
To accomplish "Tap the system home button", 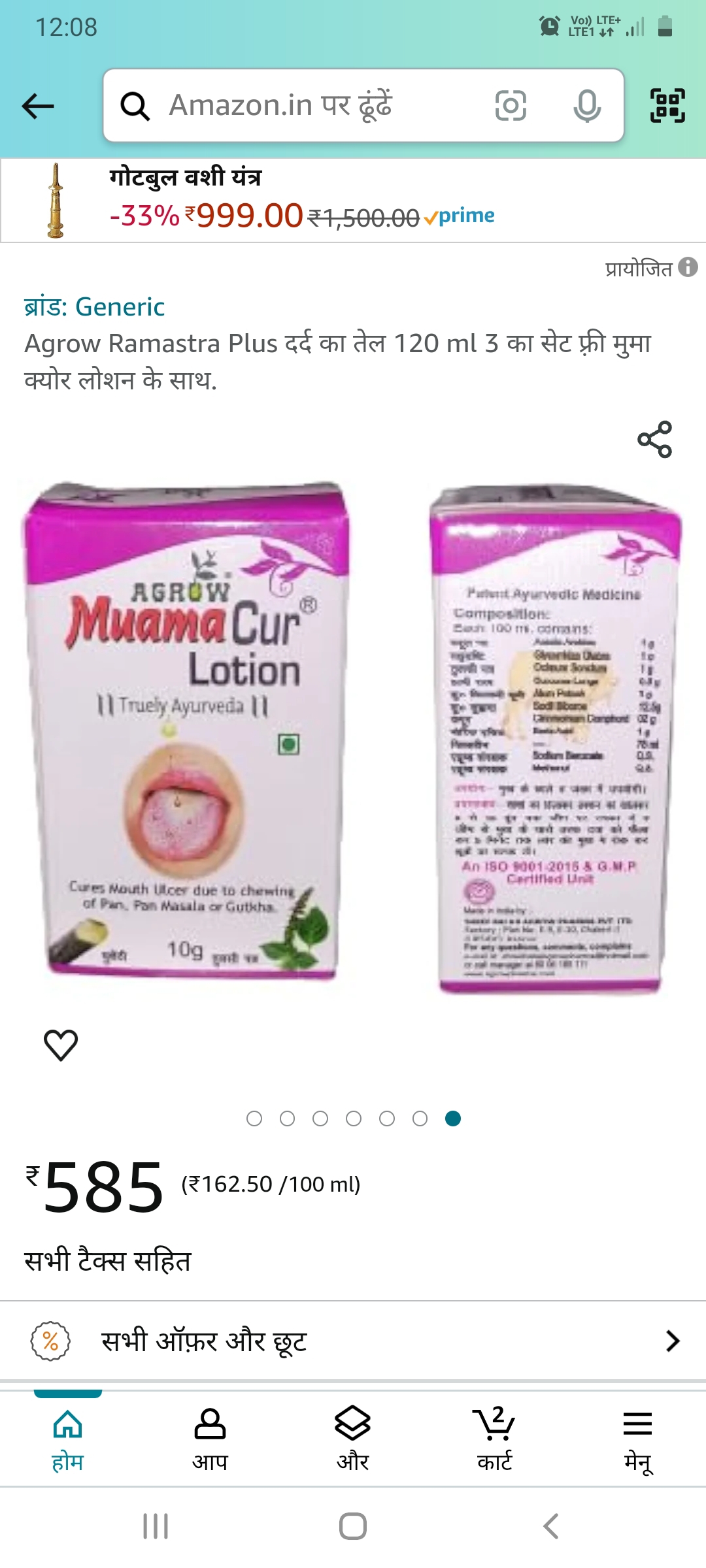I will point(353,1526).
